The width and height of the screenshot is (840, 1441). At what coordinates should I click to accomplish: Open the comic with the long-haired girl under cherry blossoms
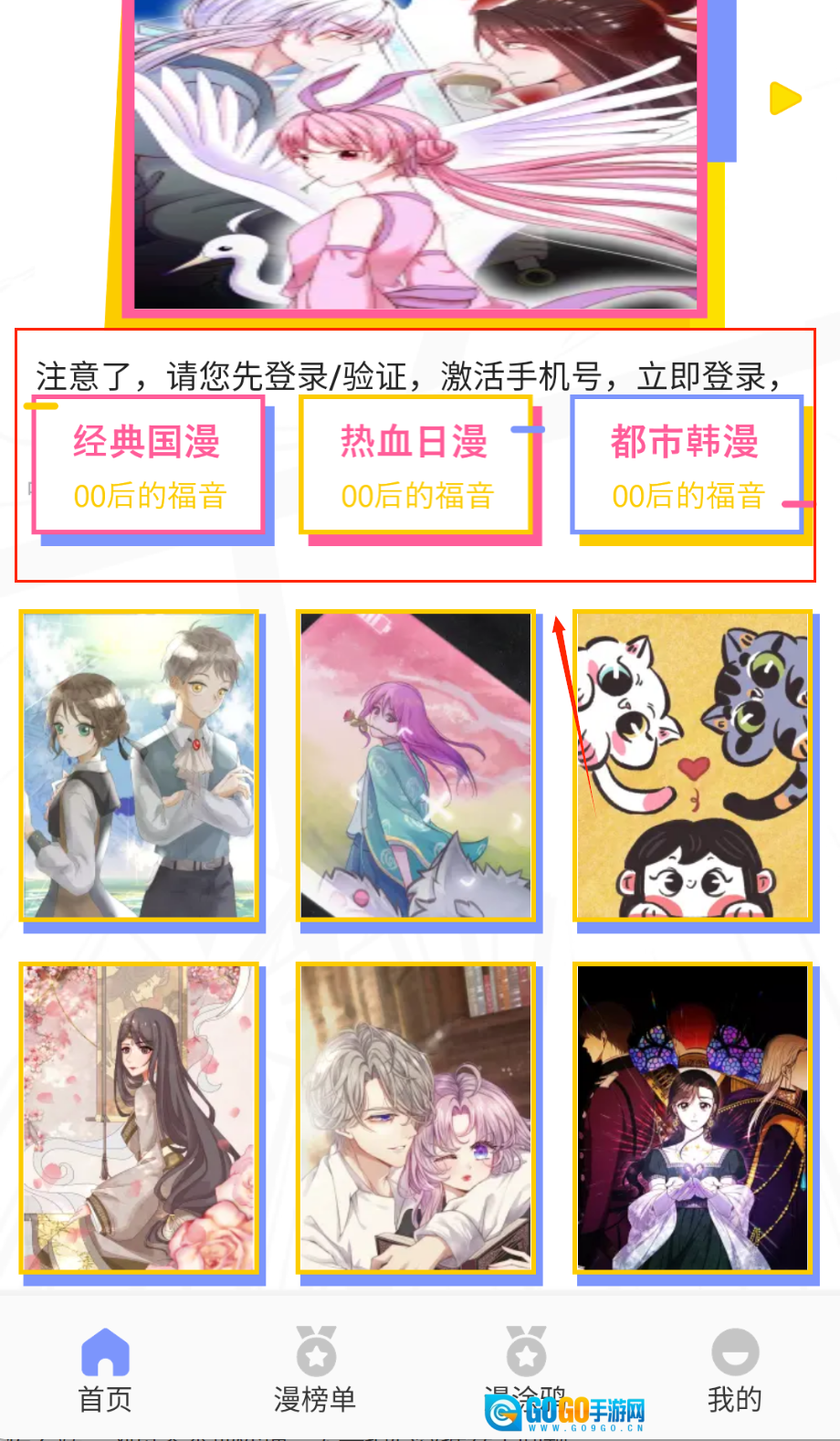pyautogui.click(x=140, y=1117)
